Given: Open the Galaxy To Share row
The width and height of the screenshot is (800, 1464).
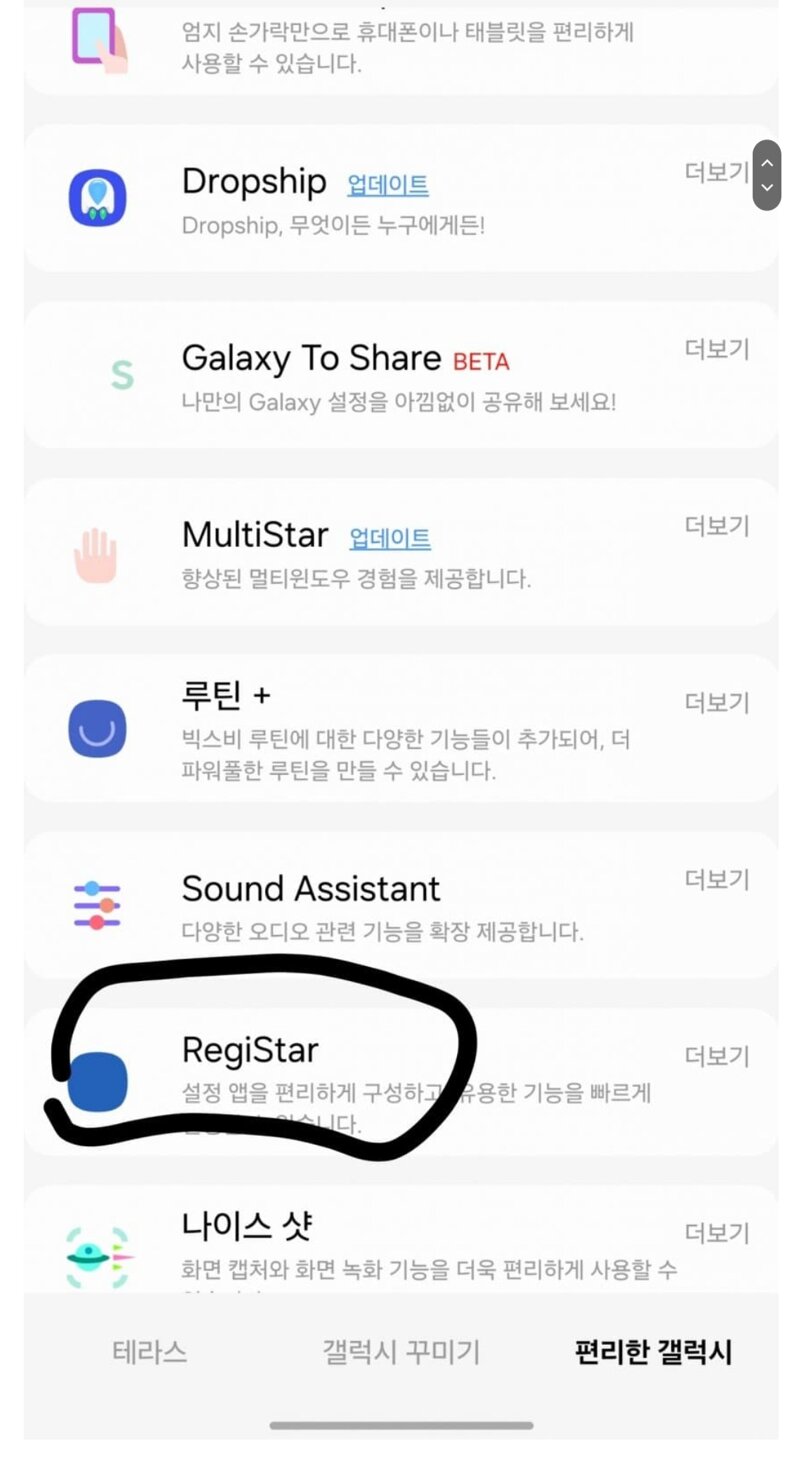Looking at the screenshot, I should tap(400, 375).
